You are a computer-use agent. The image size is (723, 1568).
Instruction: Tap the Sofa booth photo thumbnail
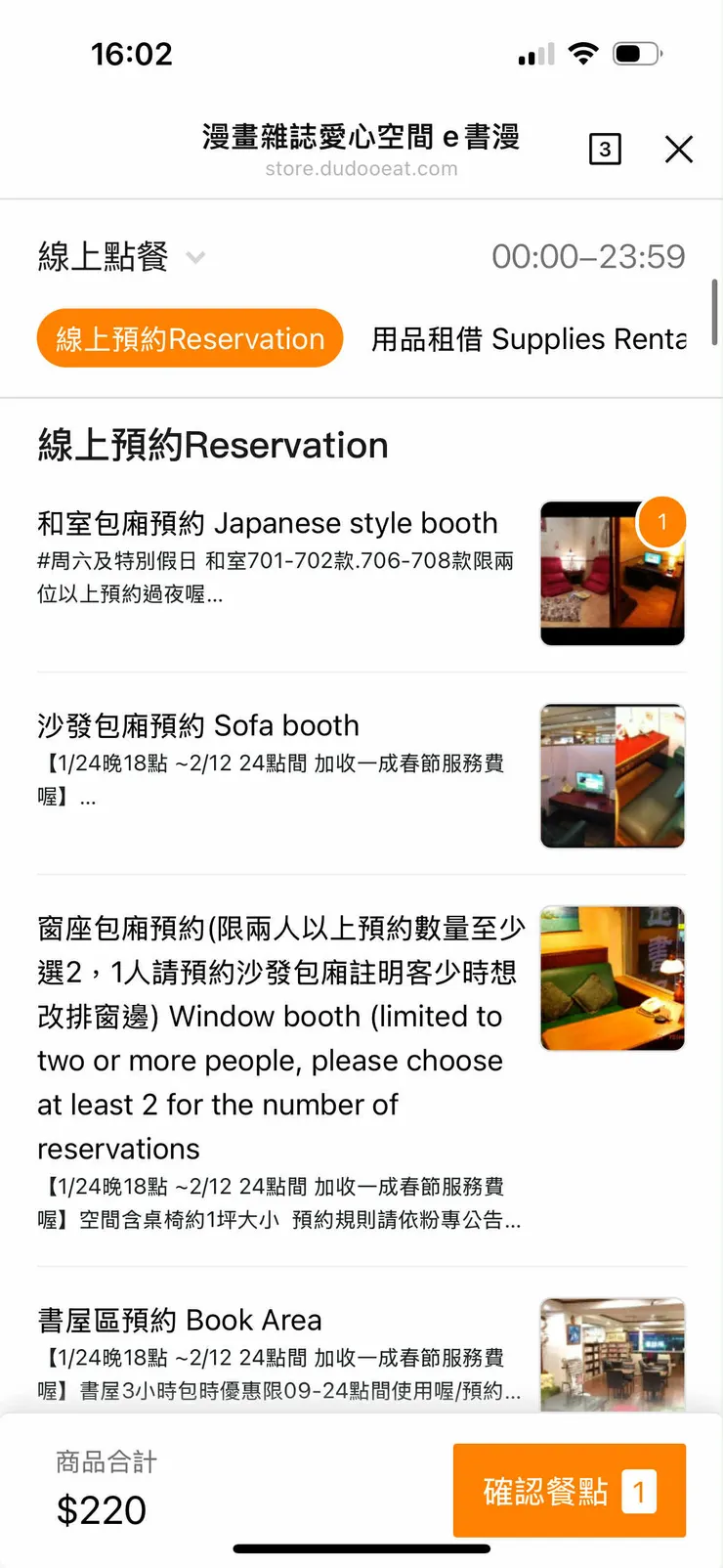(613, 775)
